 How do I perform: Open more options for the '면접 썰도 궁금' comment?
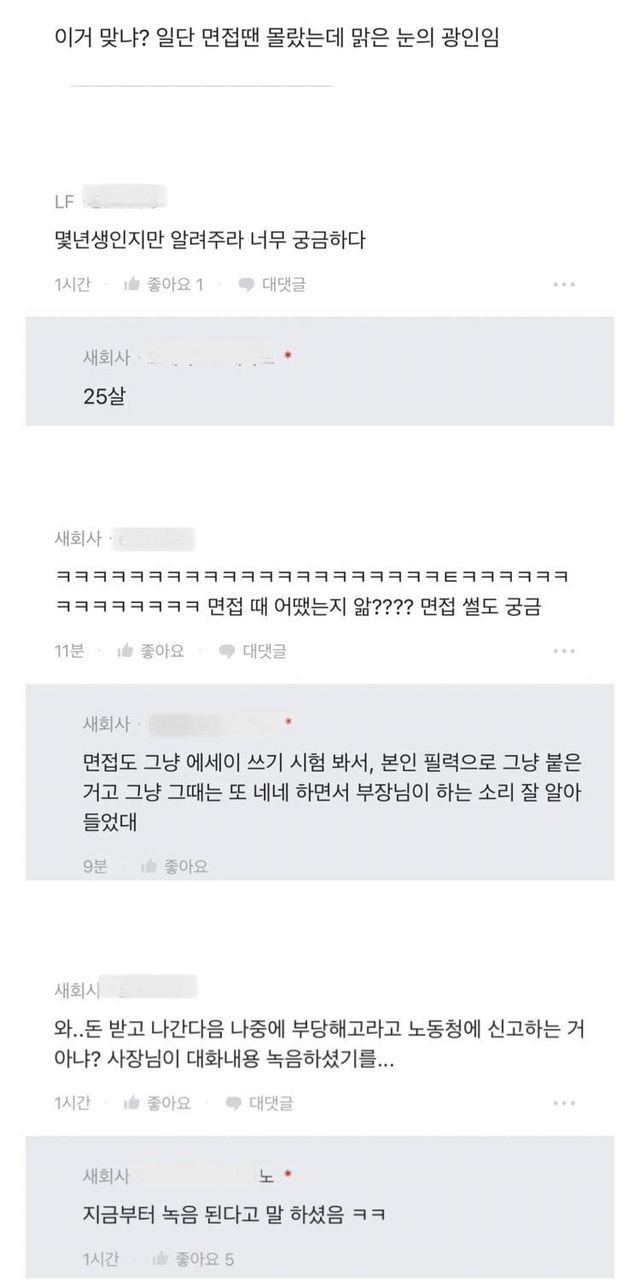coord(564,651)
